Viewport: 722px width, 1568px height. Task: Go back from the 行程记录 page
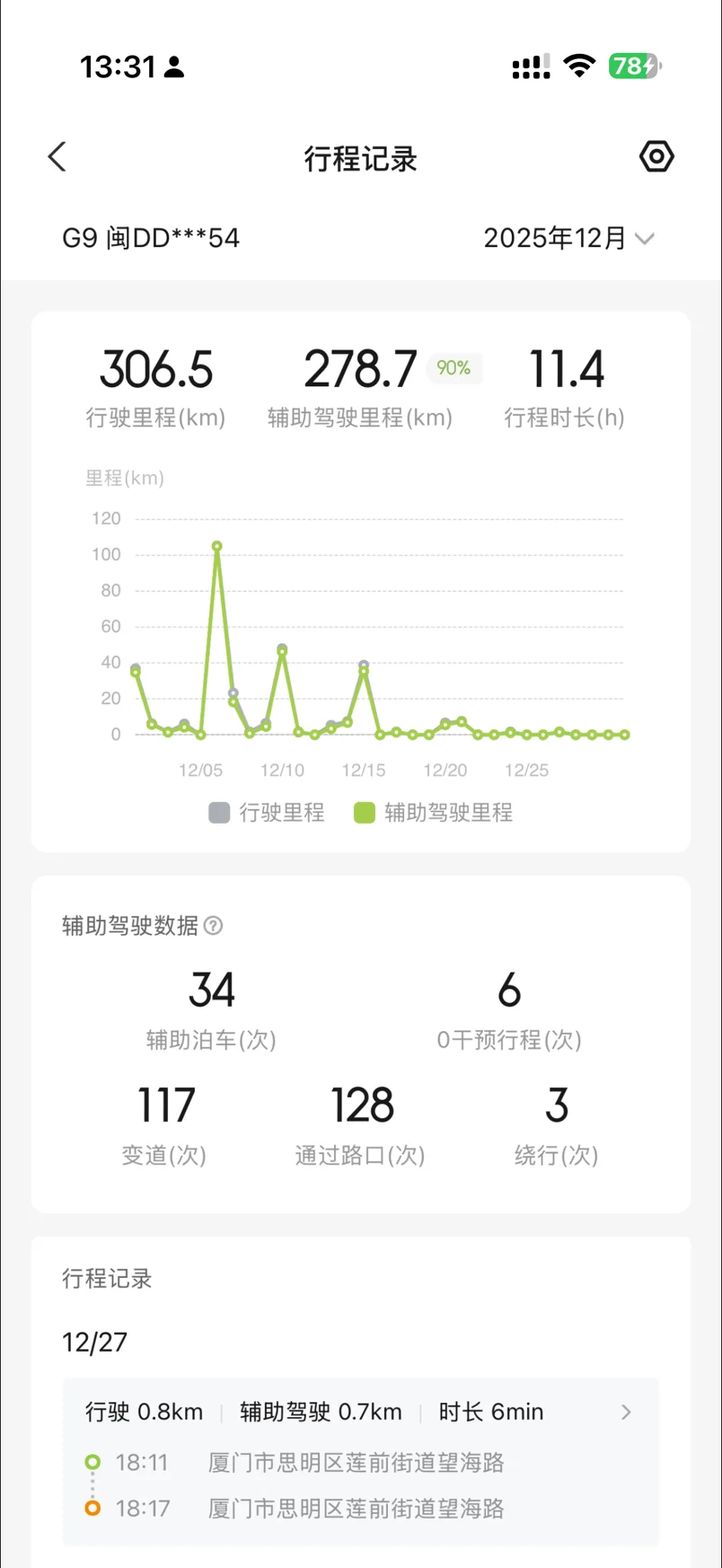57,157
